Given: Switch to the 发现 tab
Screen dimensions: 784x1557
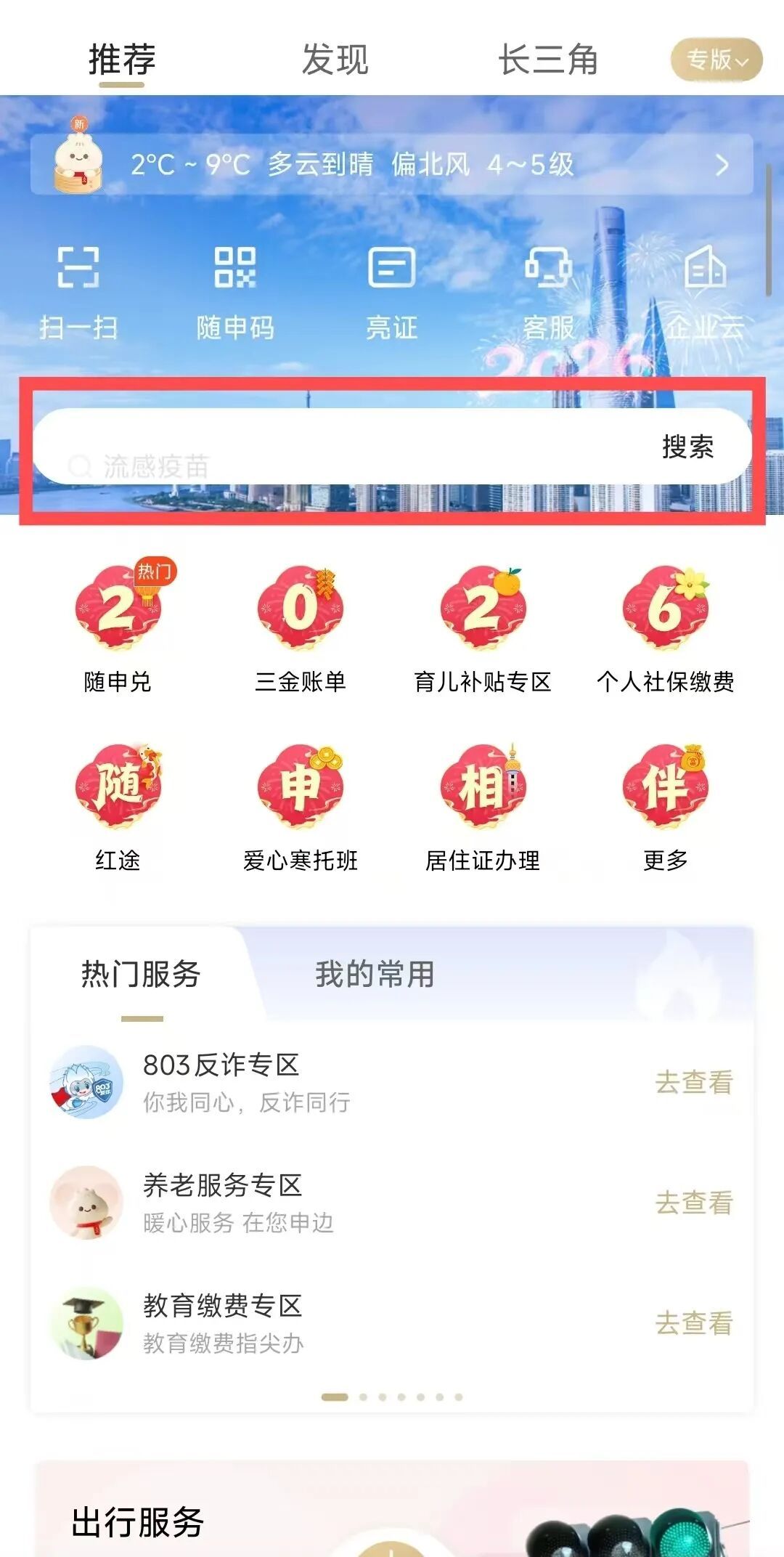Looking at the screenshot, I should pos(335,60).
